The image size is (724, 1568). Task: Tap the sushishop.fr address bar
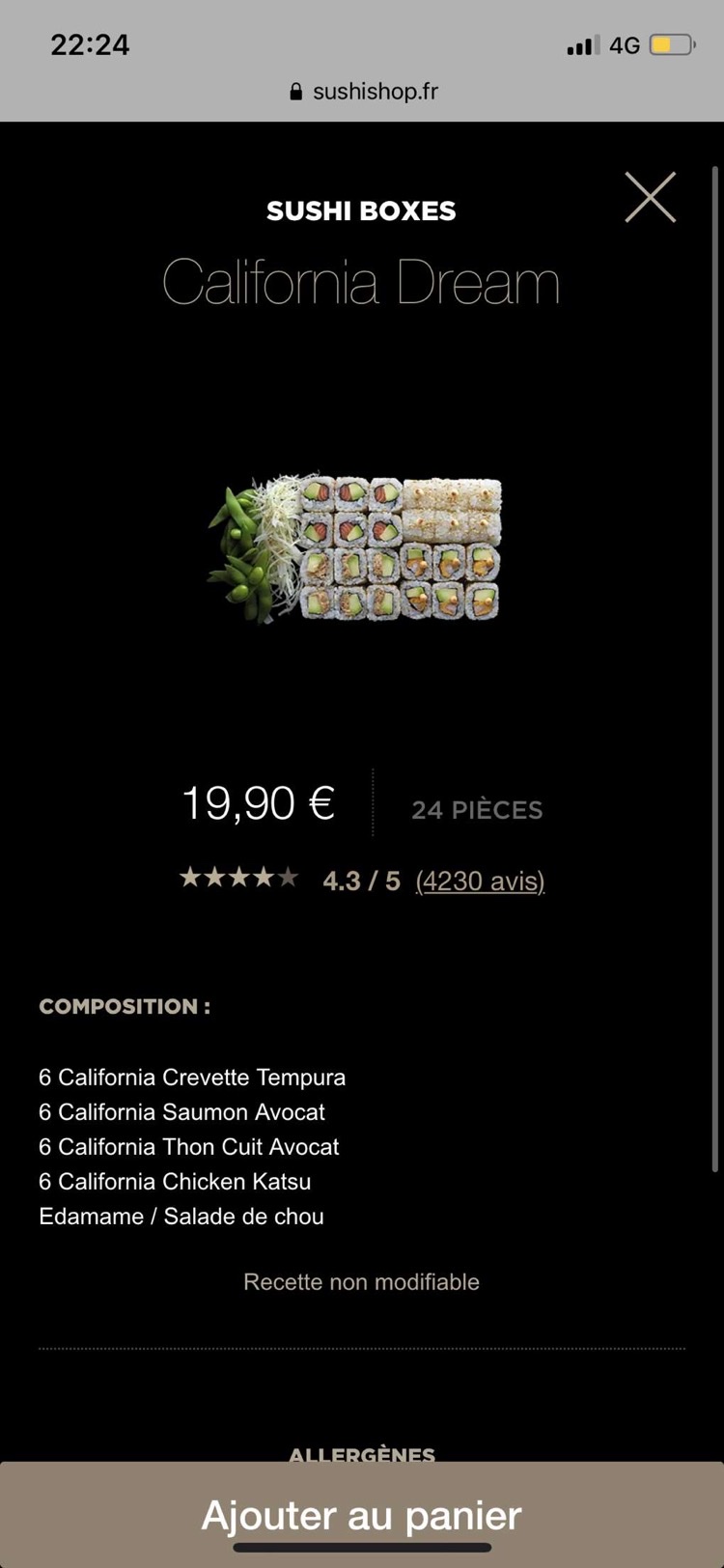tap(363, 92)
